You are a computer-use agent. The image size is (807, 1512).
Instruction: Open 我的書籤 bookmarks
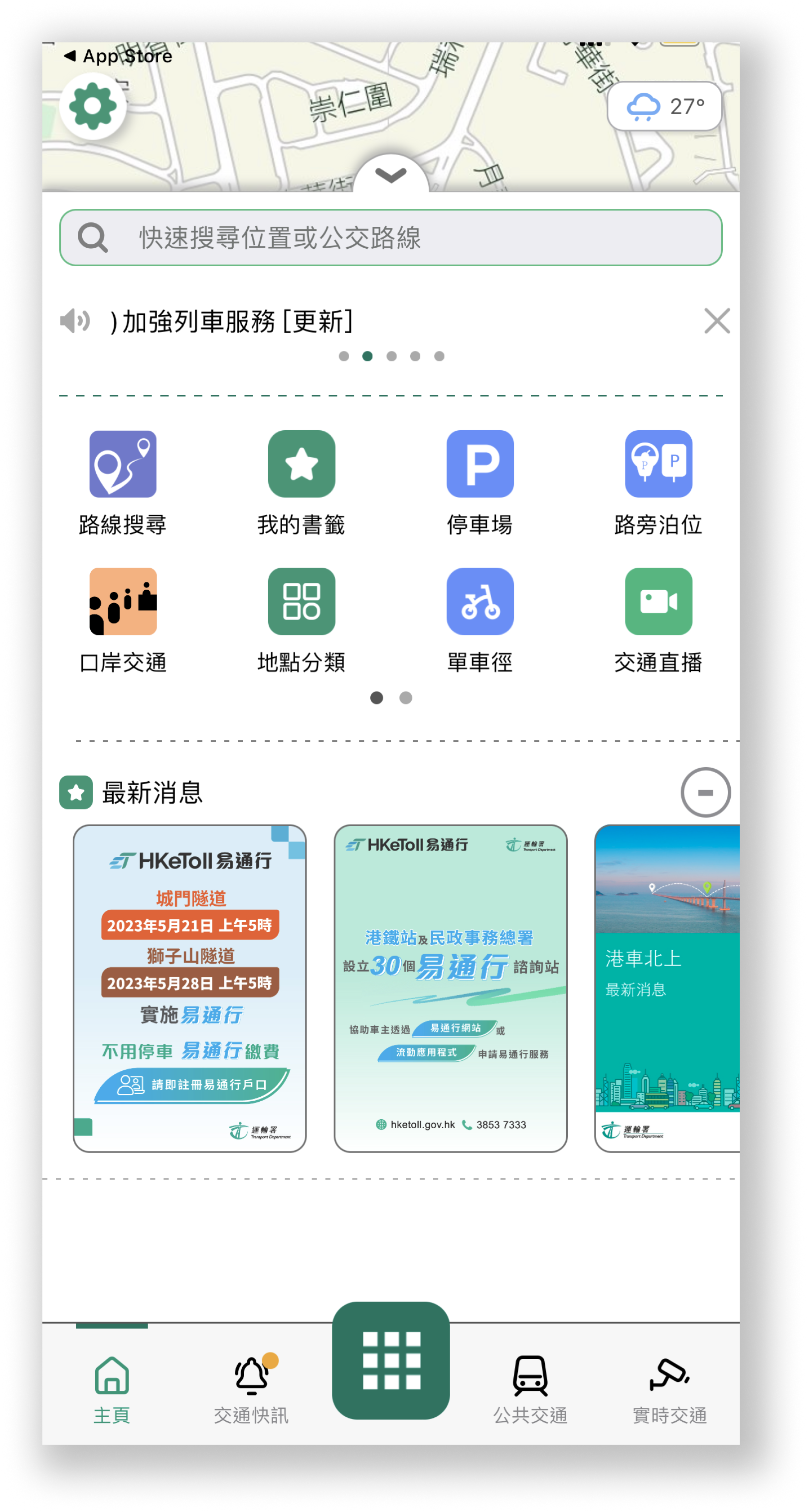pyautogui.click(x=301, y=483)
